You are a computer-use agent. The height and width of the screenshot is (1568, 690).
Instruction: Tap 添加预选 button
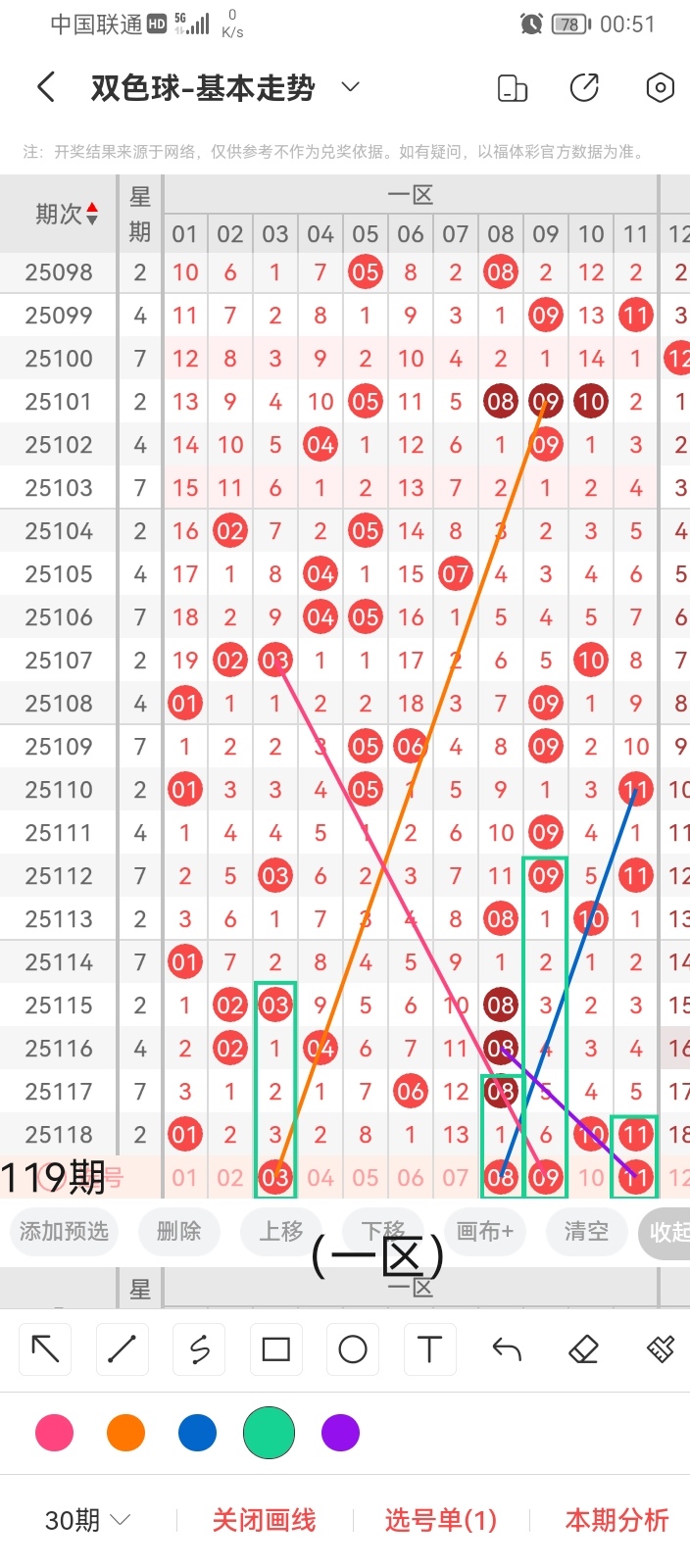click(x=64, y=1231)
